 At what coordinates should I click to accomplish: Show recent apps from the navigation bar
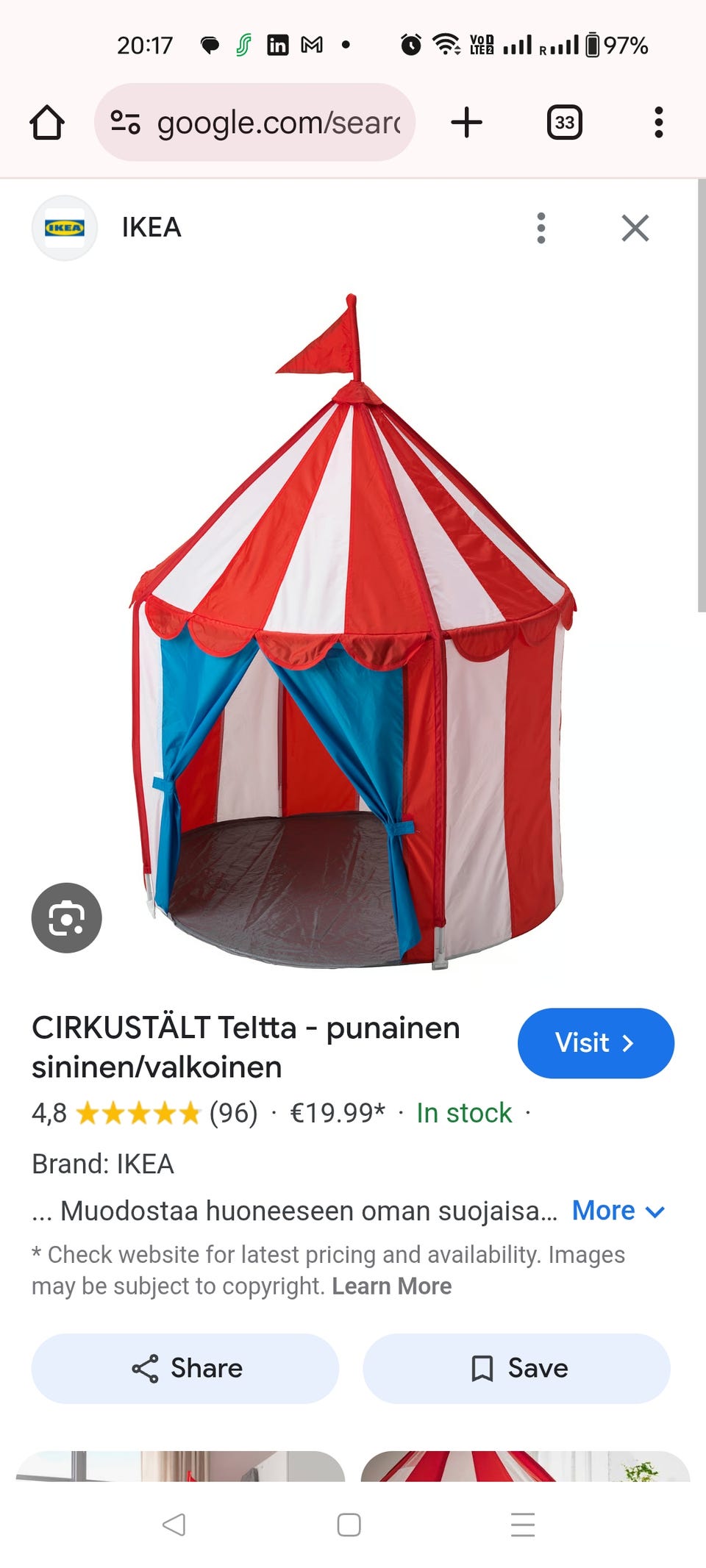coord(522,1525)
